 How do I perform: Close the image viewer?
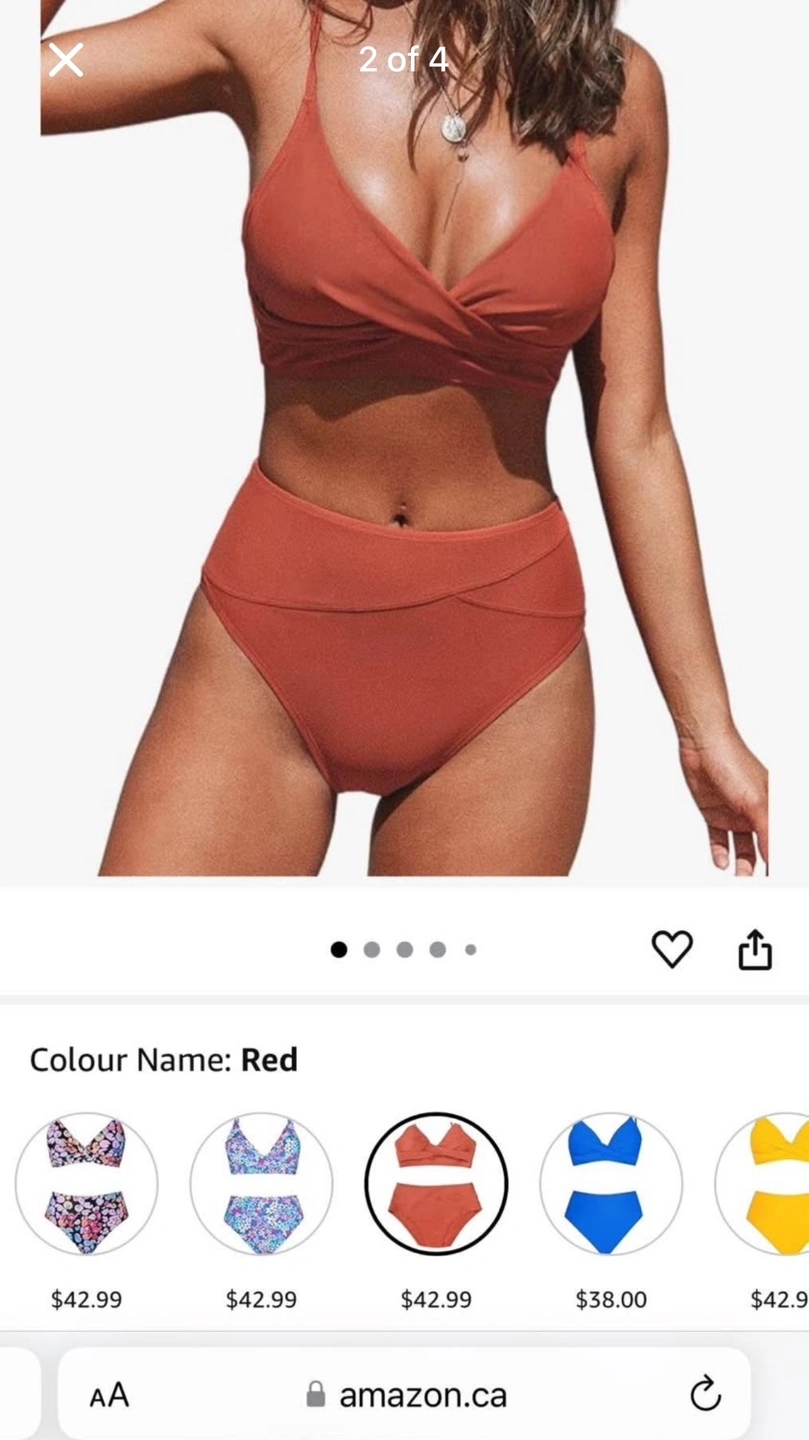(x=66, y=60)
